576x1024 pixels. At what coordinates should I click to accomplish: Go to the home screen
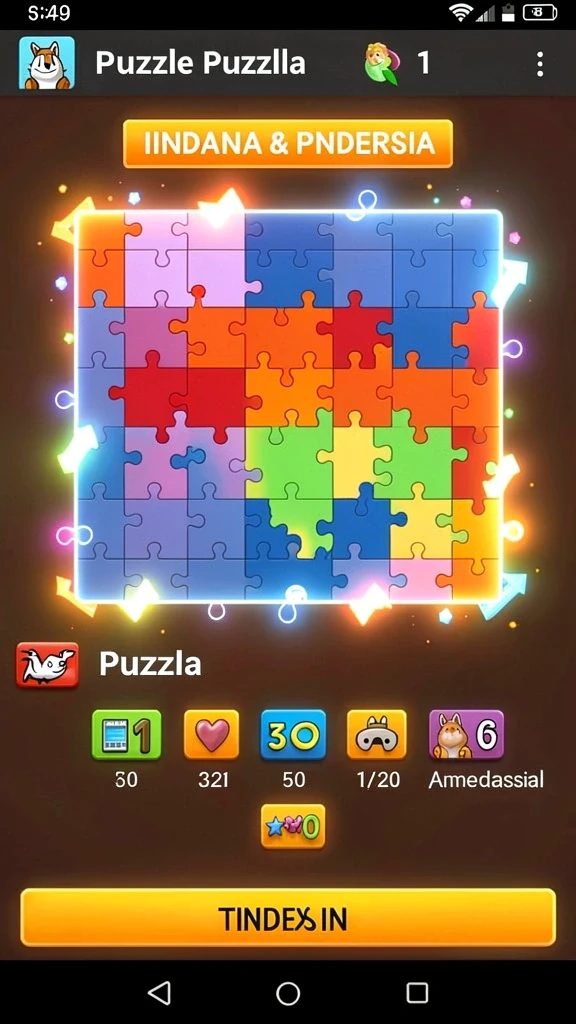click(x=288, y=993)
